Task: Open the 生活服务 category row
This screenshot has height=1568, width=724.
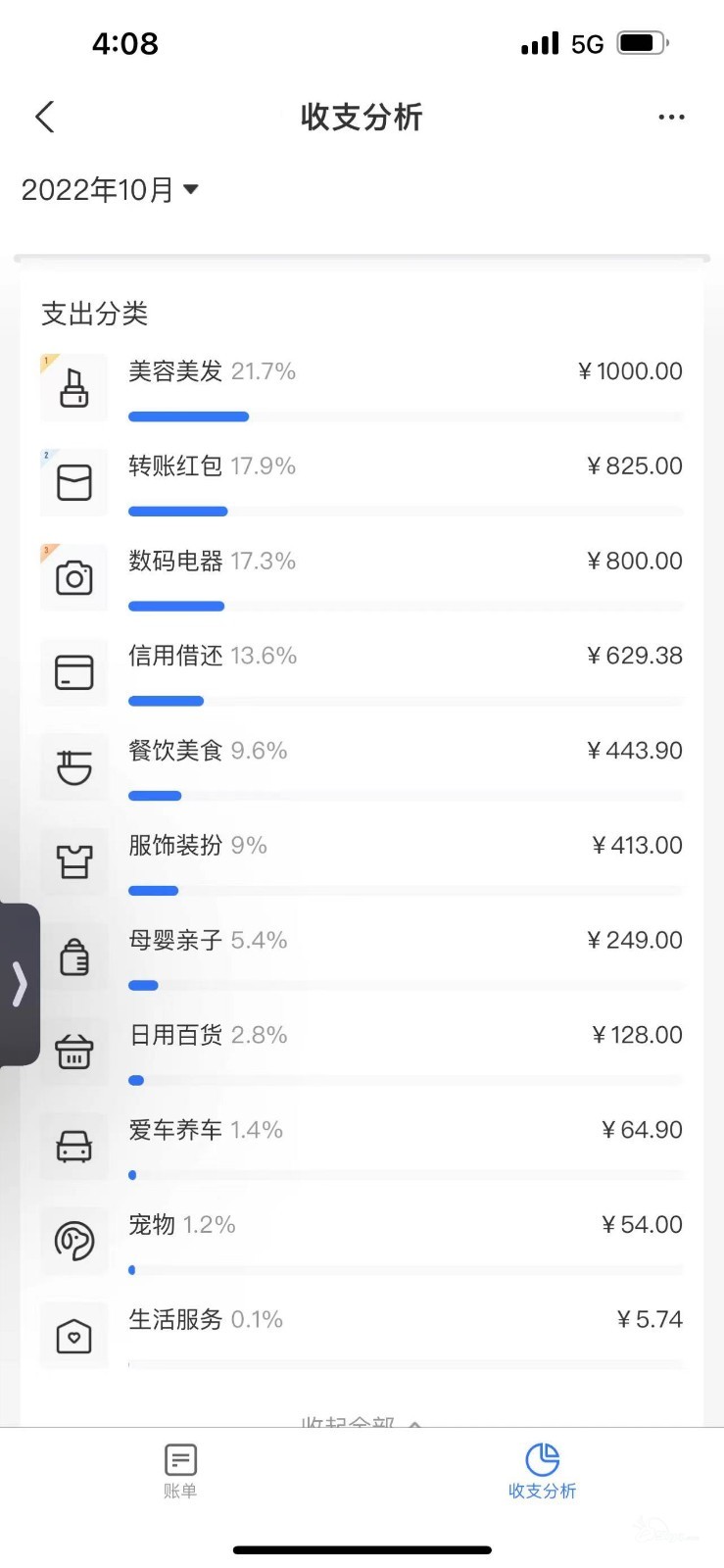Action: click(x=362, y=1340)
